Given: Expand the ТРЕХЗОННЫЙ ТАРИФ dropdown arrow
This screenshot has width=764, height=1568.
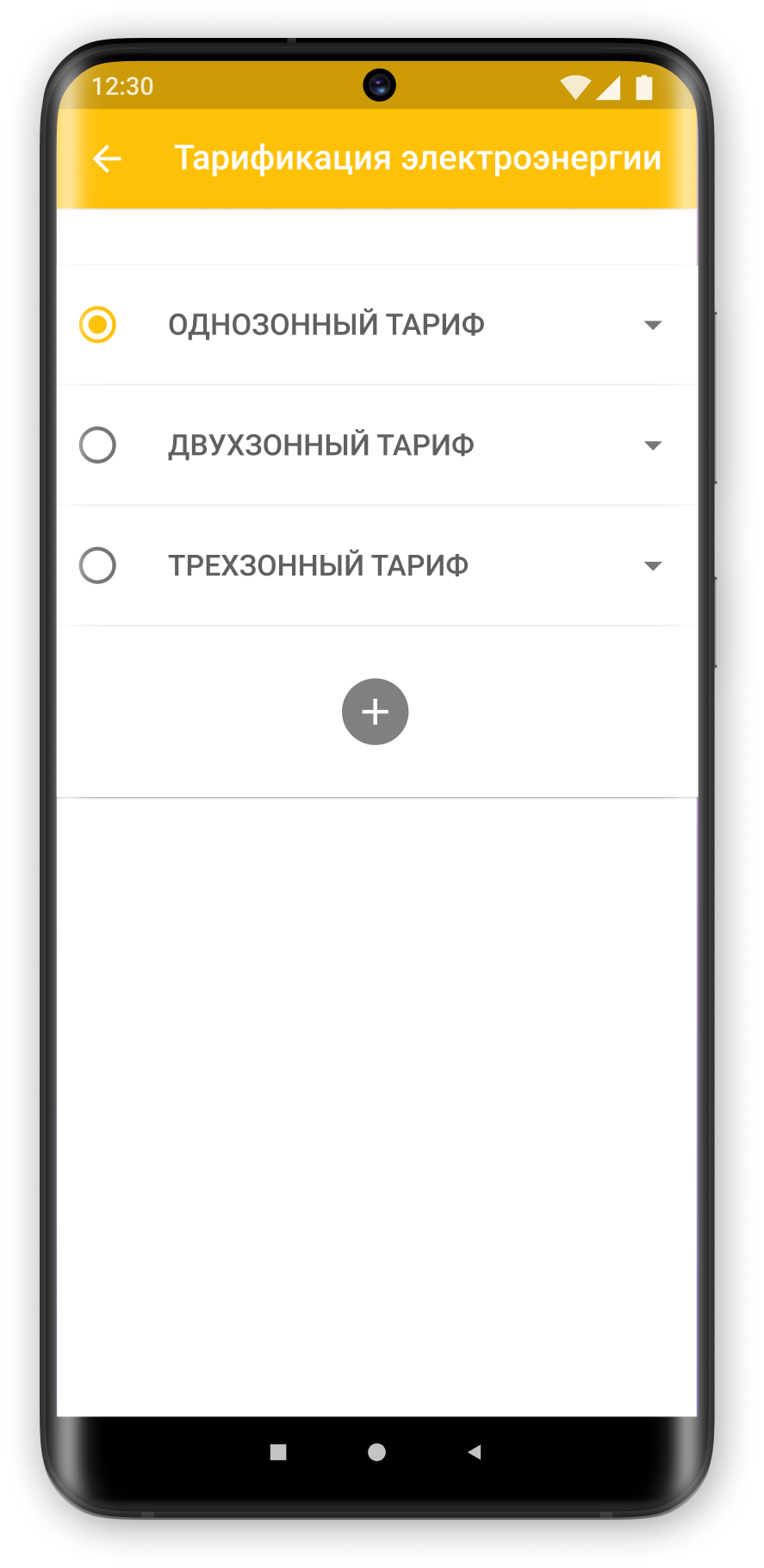Looking at the screenshot, I should click(653, 566).
